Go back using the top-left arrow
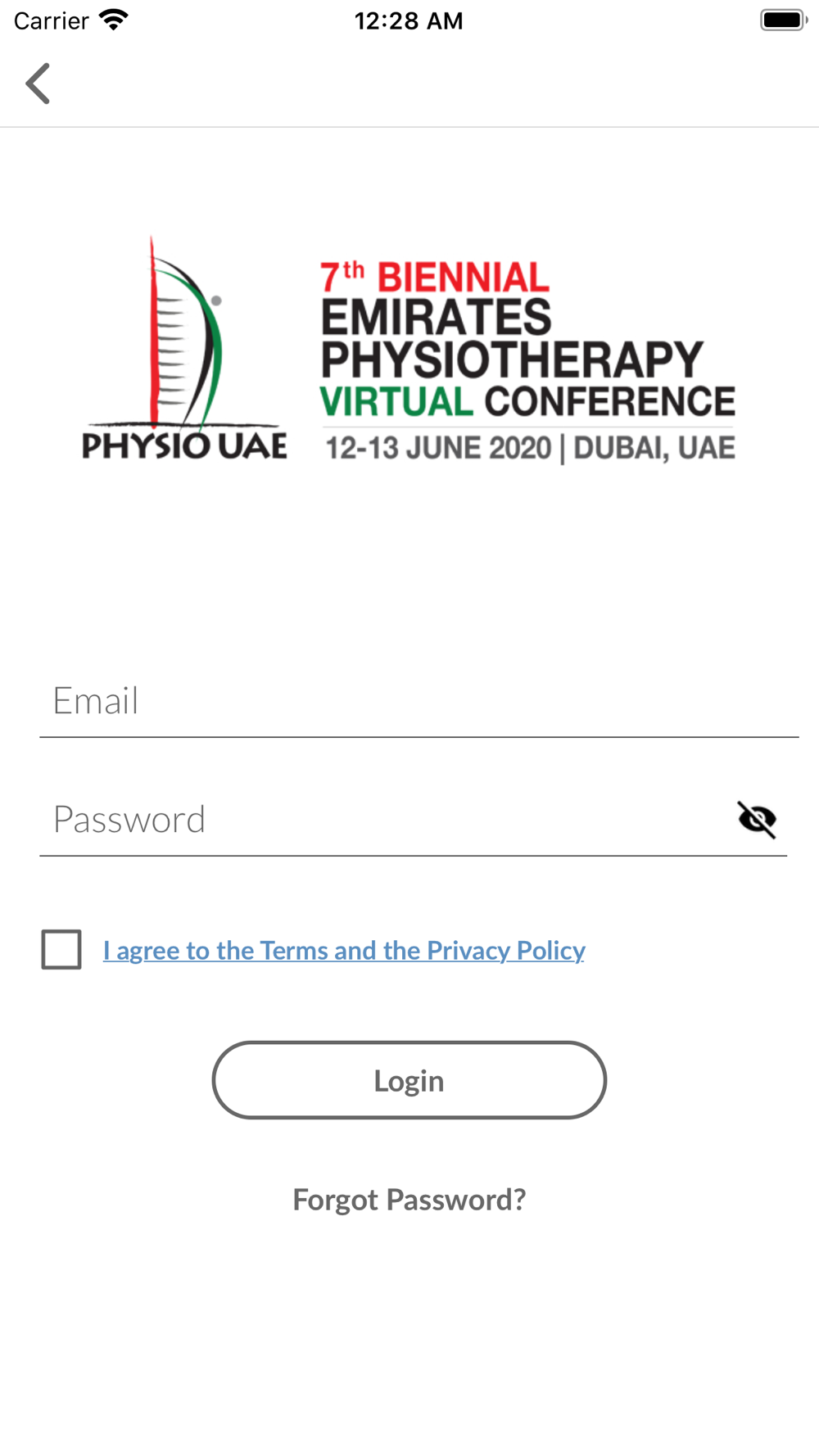819x1456 pixels. (x=38, y=84)
